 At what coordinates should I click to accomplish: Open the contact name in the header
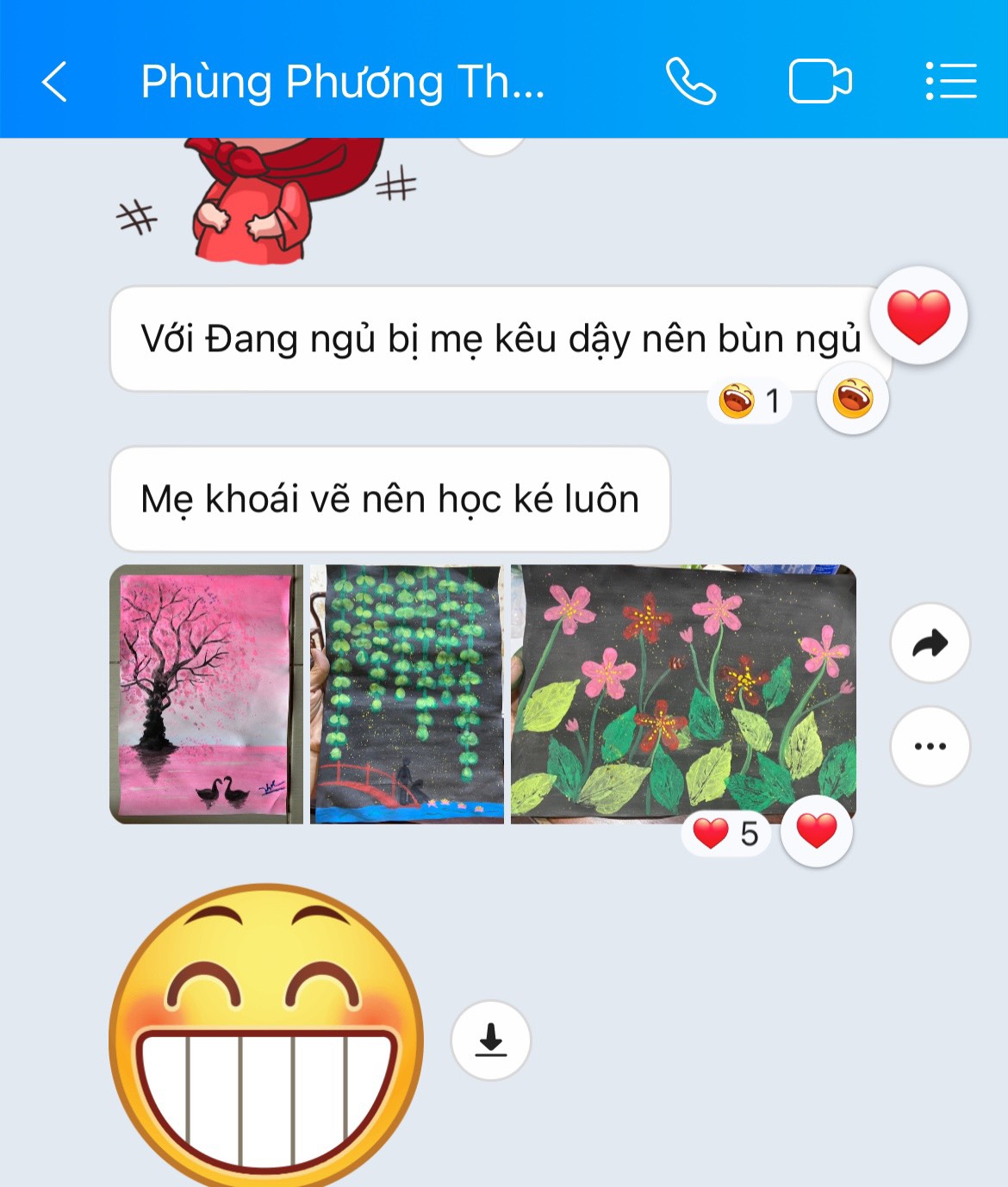pyautogui.click(x=343, y=82)
